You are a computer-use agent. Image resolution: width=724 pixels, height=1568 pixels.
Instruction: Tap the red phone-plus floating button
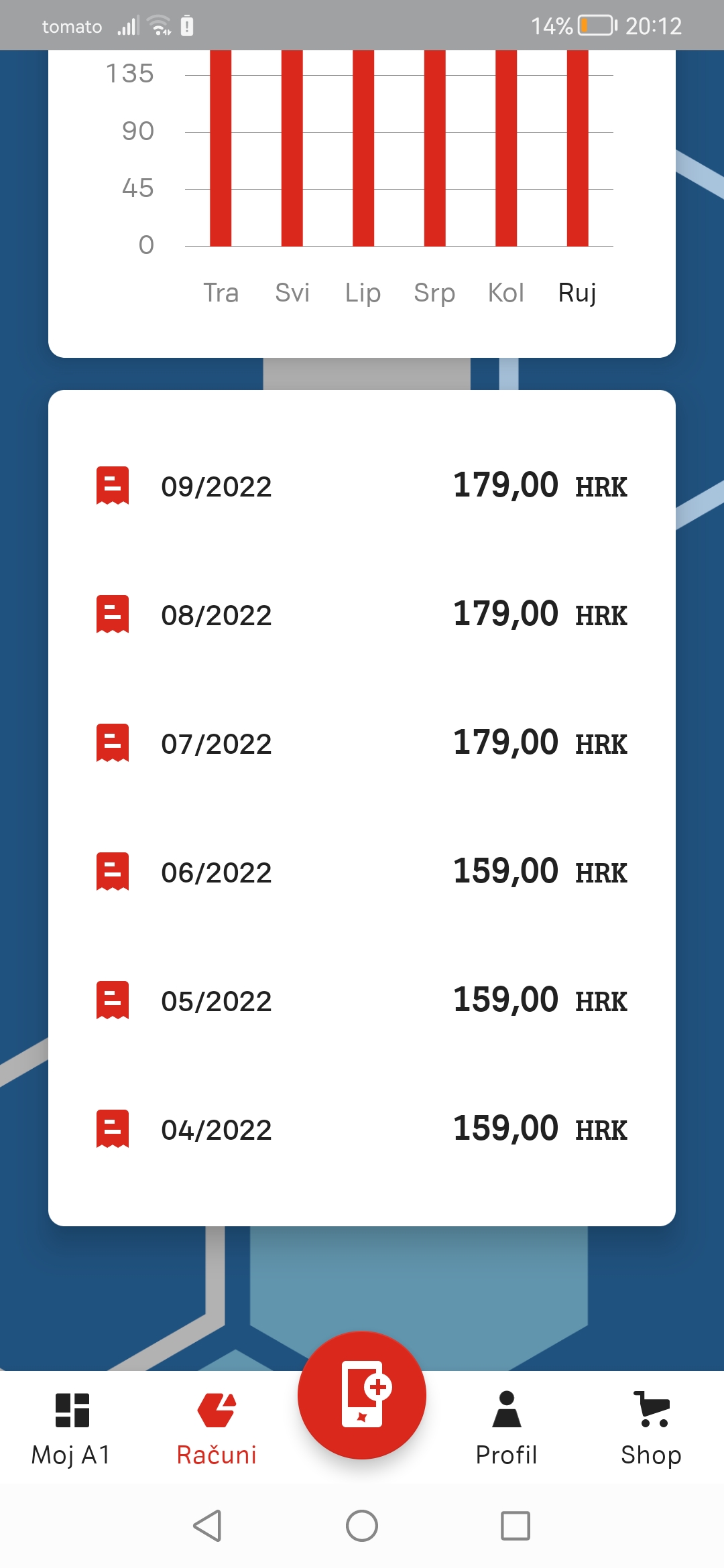point(362,1395)
